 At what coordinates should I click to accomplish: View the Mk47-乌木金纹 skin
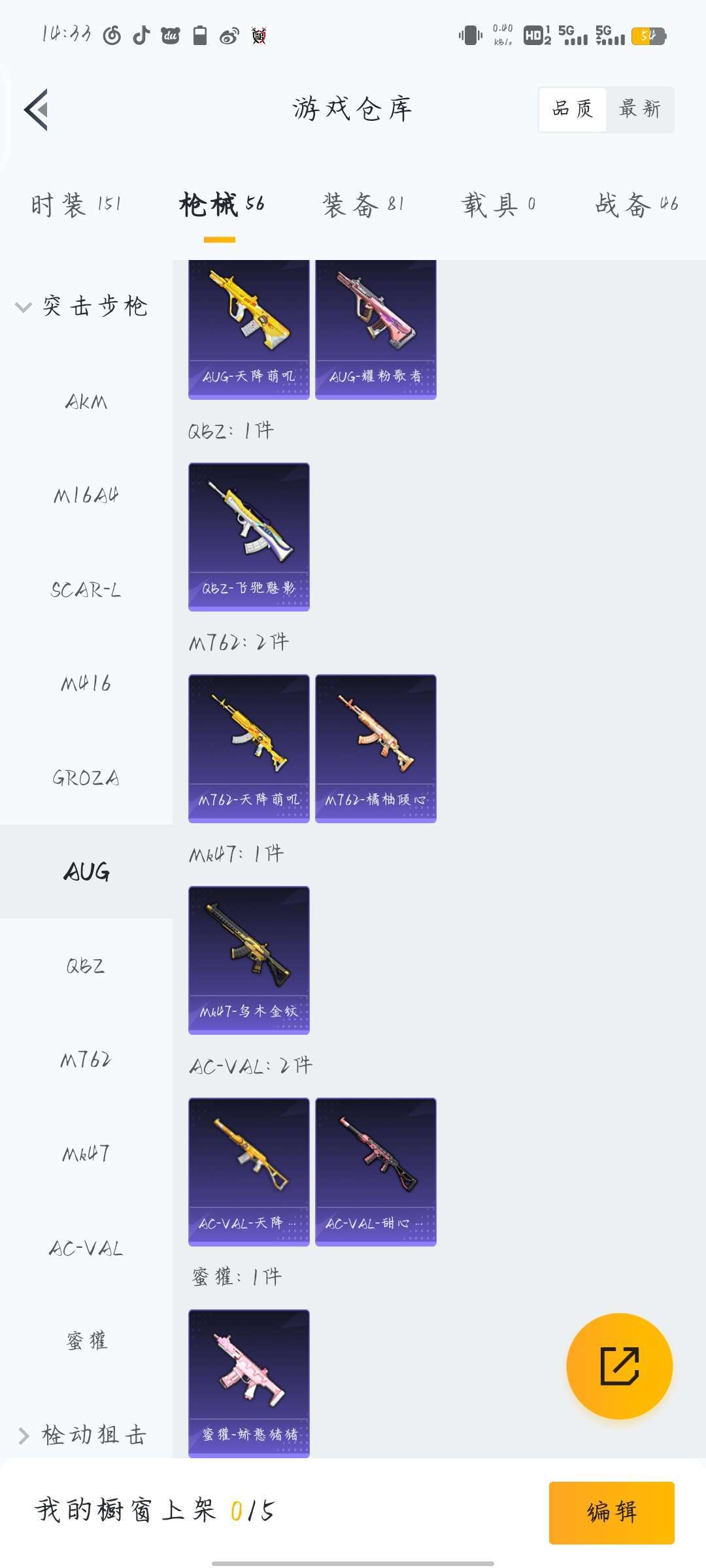[248, 960]
